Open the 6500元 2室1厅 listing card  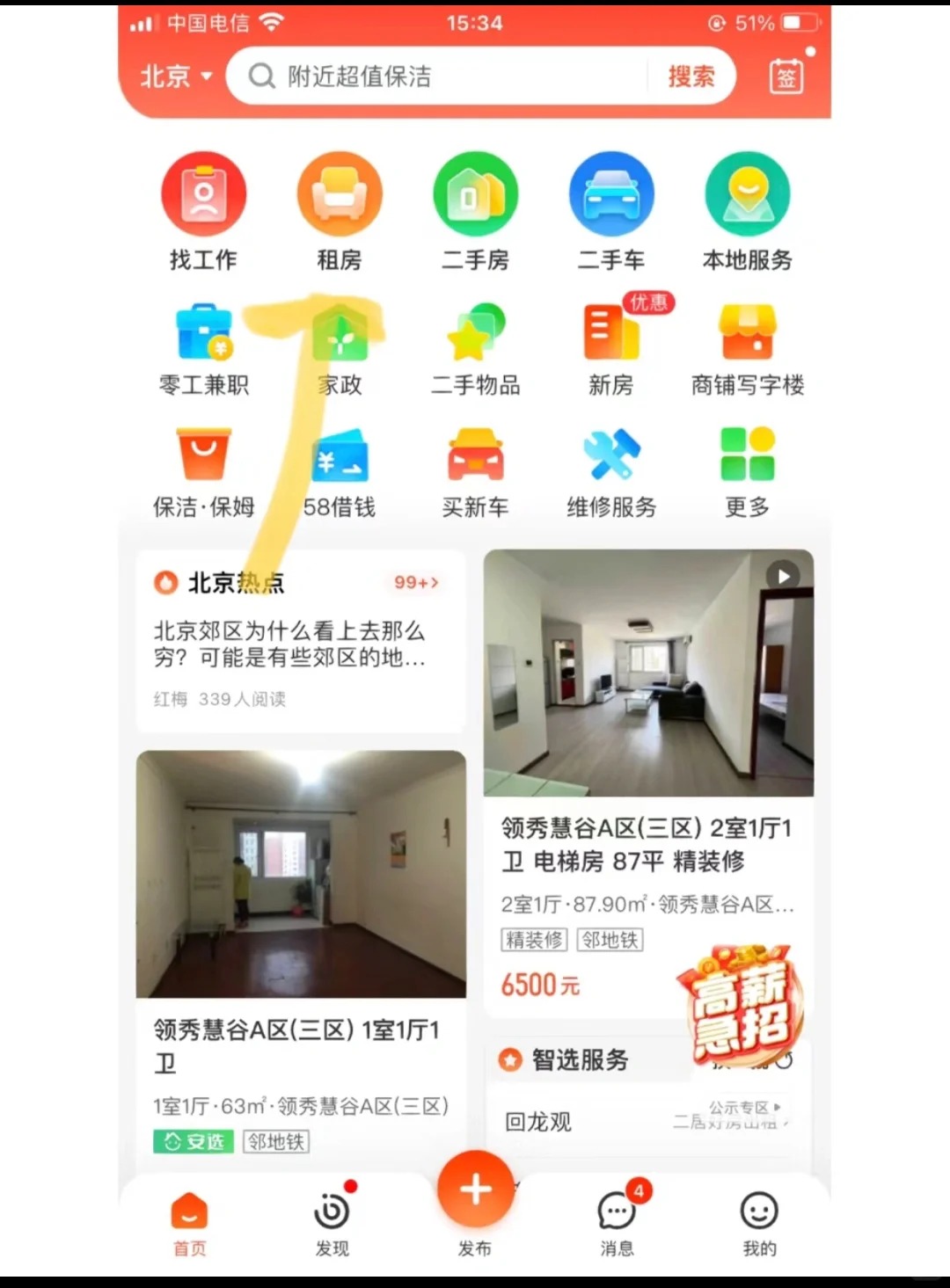coord(648,782)
